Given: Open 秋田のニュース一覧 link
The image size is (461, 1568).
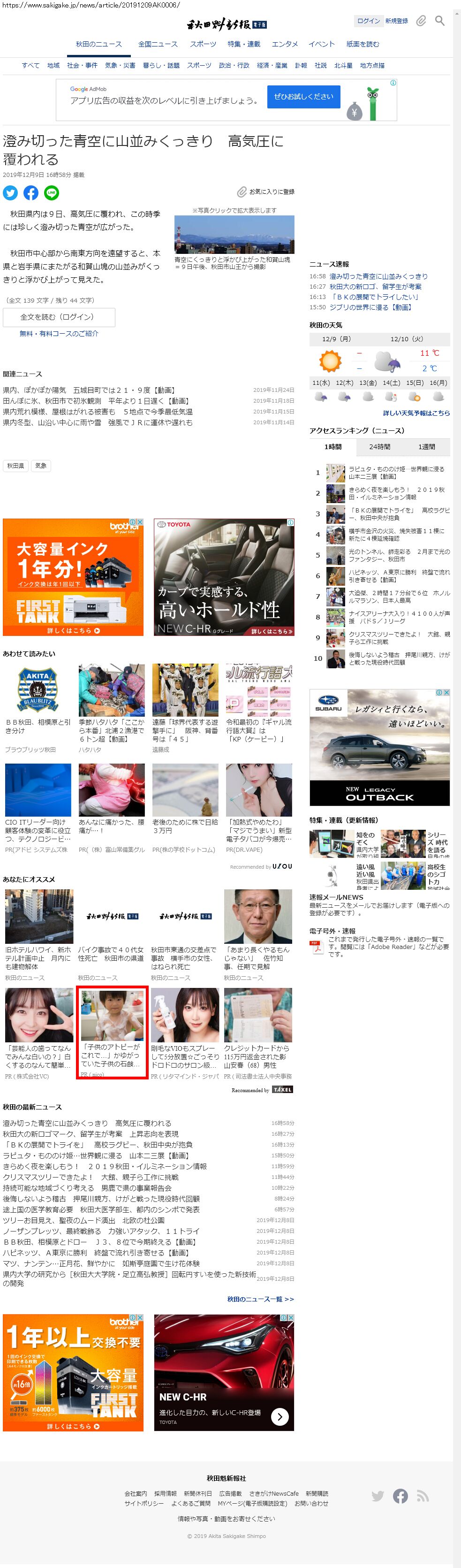Looking at the screenshot, I should click(x=260, y=1299).
